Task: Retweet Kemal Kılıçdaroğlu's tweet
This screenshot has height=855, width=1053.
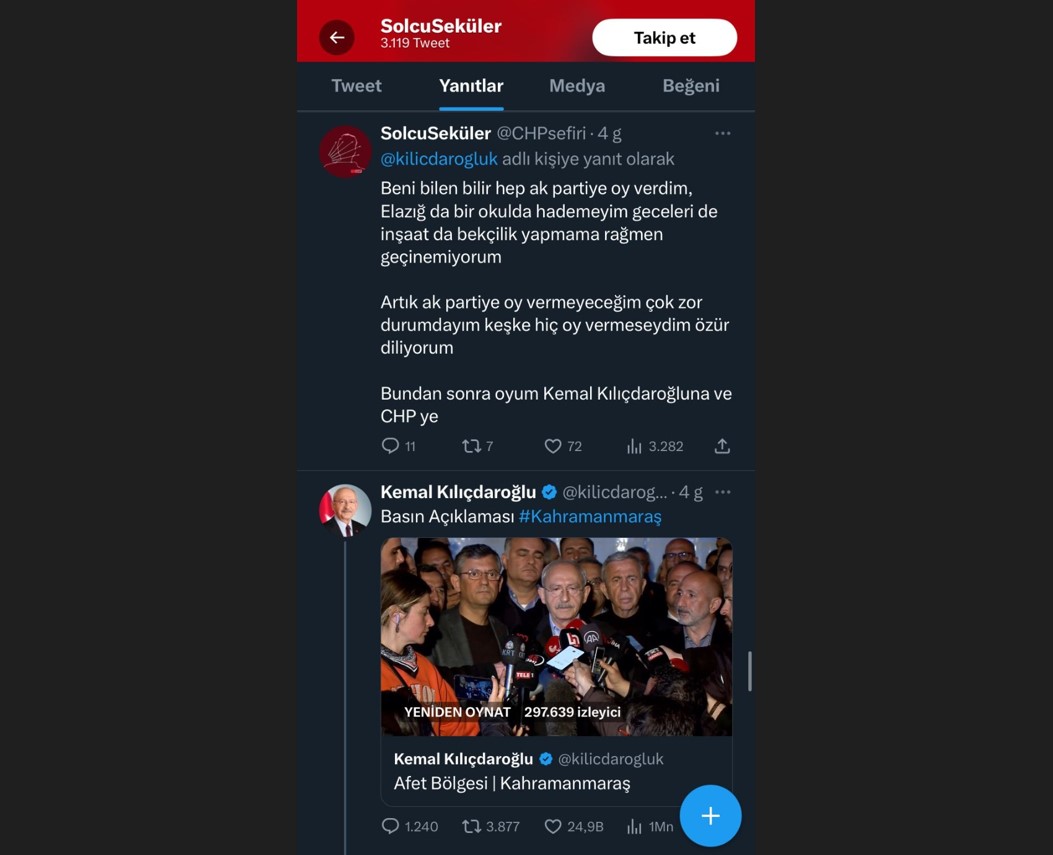Action: coord(471,826)
